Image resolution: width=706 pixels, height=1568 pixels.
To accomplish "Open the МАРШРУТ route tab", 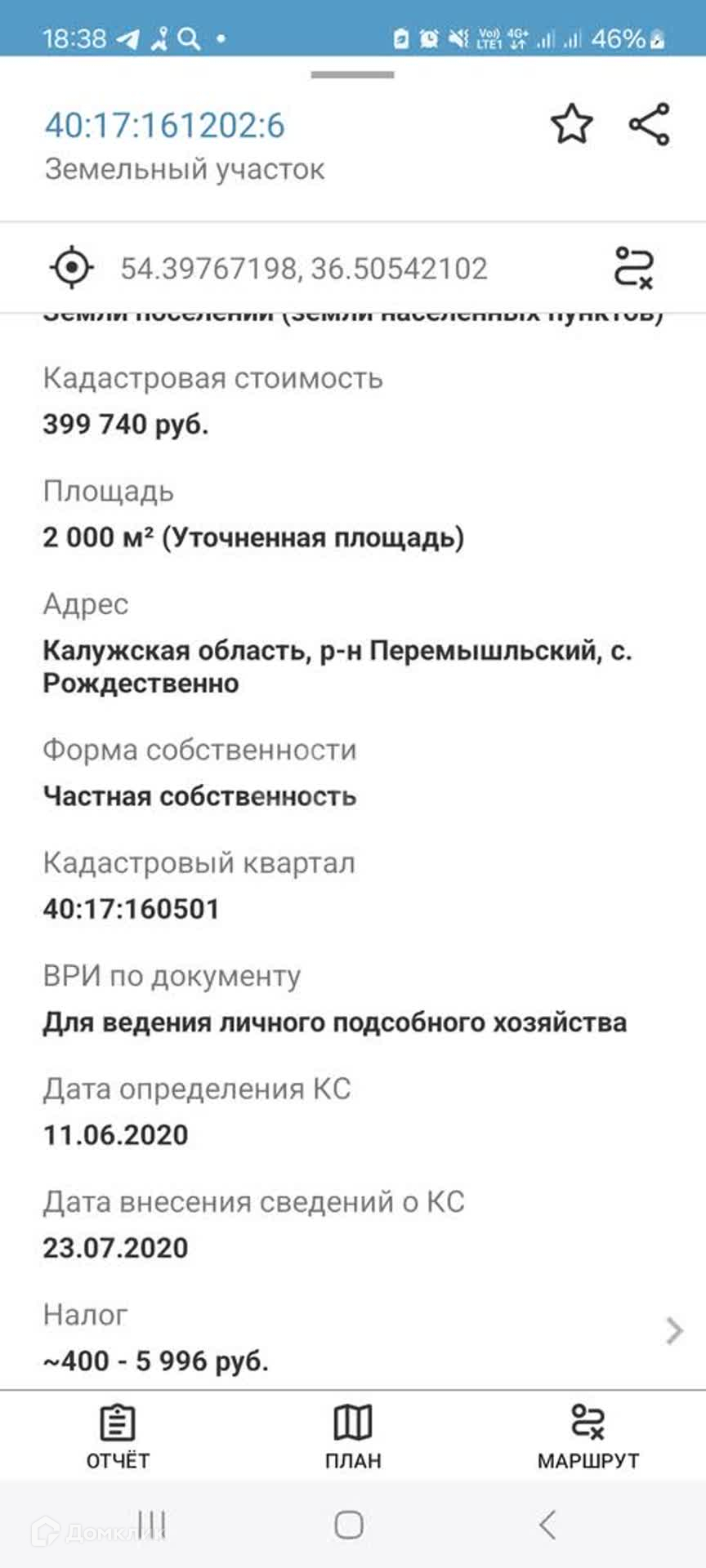I will [x=588, y=1437].
